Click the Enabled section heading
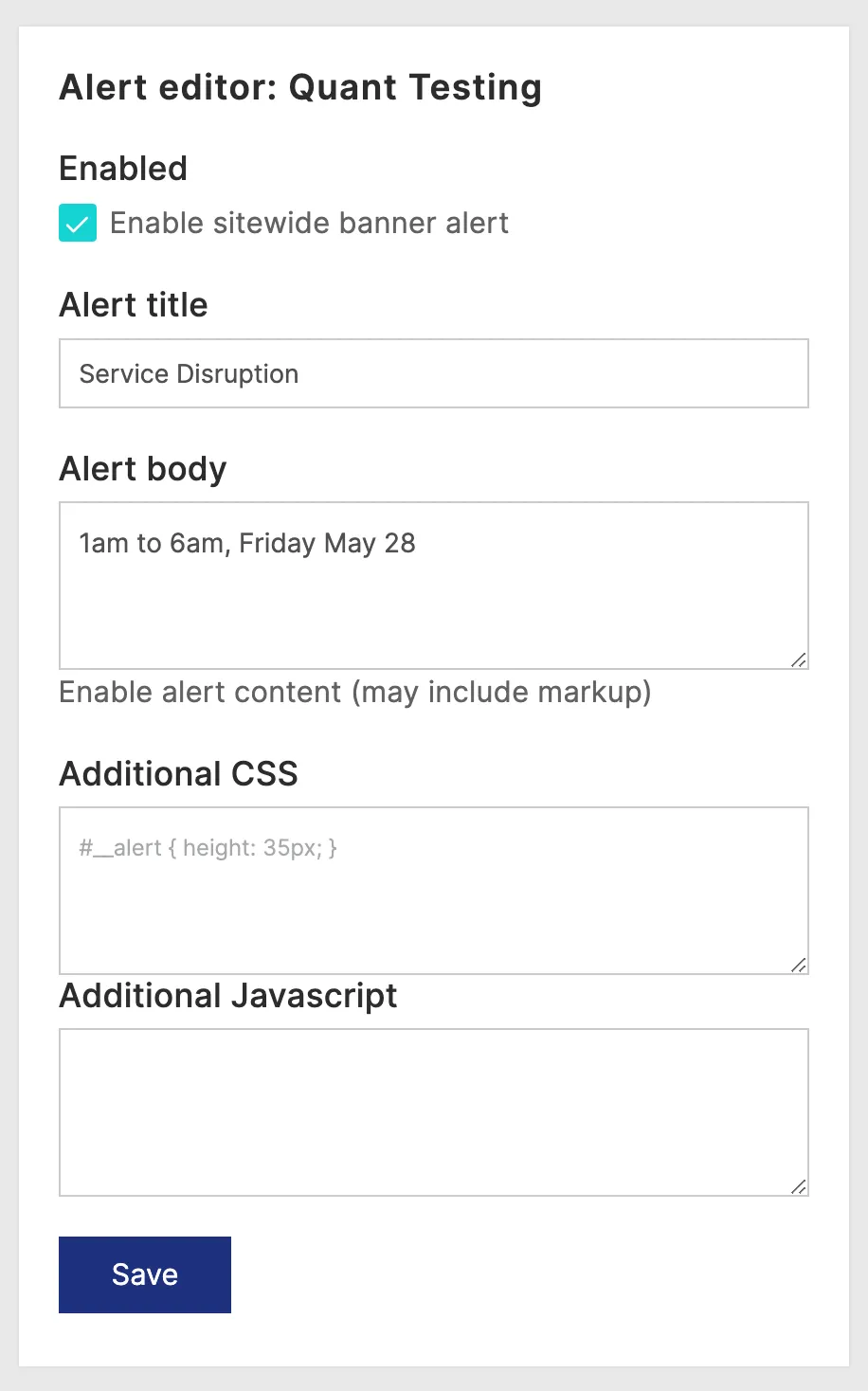Viewport: 868px width, 1391px height. pyautogui.click(x=123, y=169)
